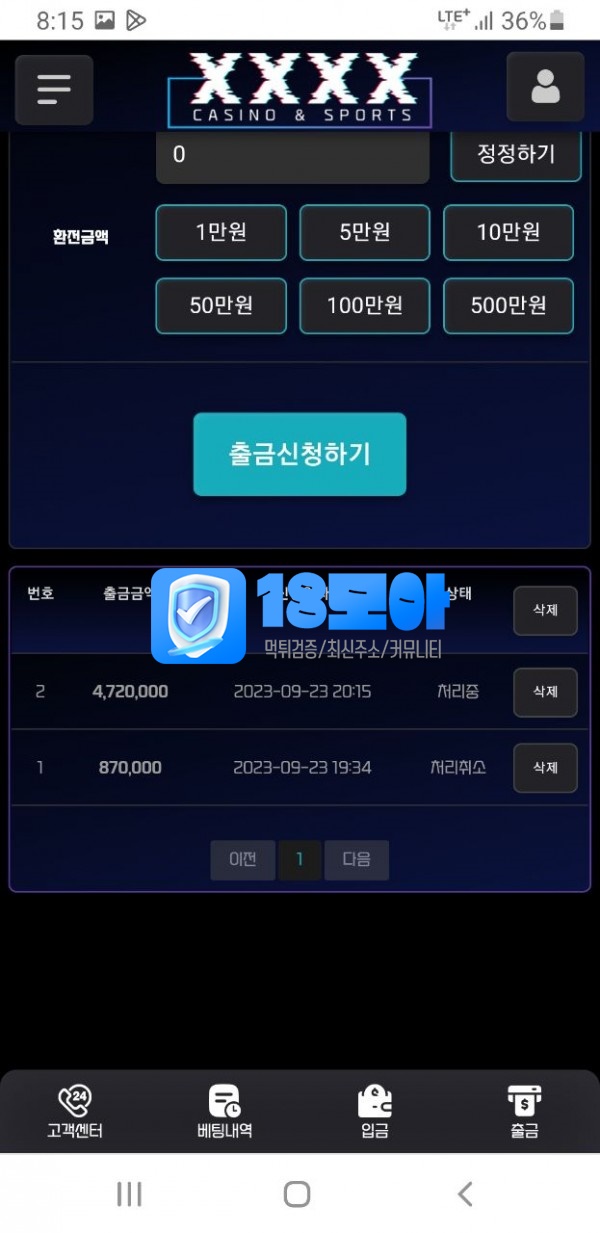The image size is (600, 1233).
Task: Delete the 4,720,000 withdrawal row
Action: (x=545, y=692)
